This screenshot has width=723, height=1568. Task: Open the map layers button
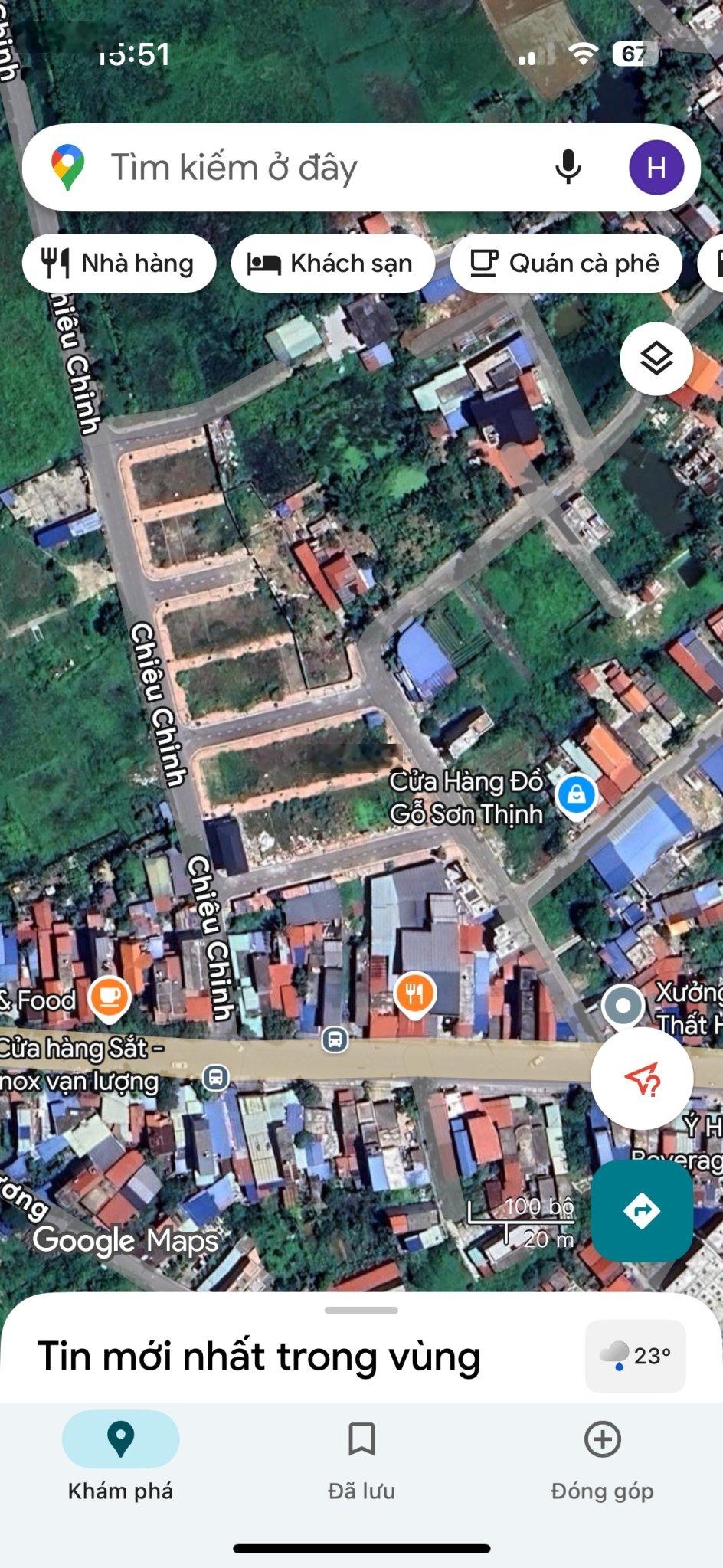point(656,358)
